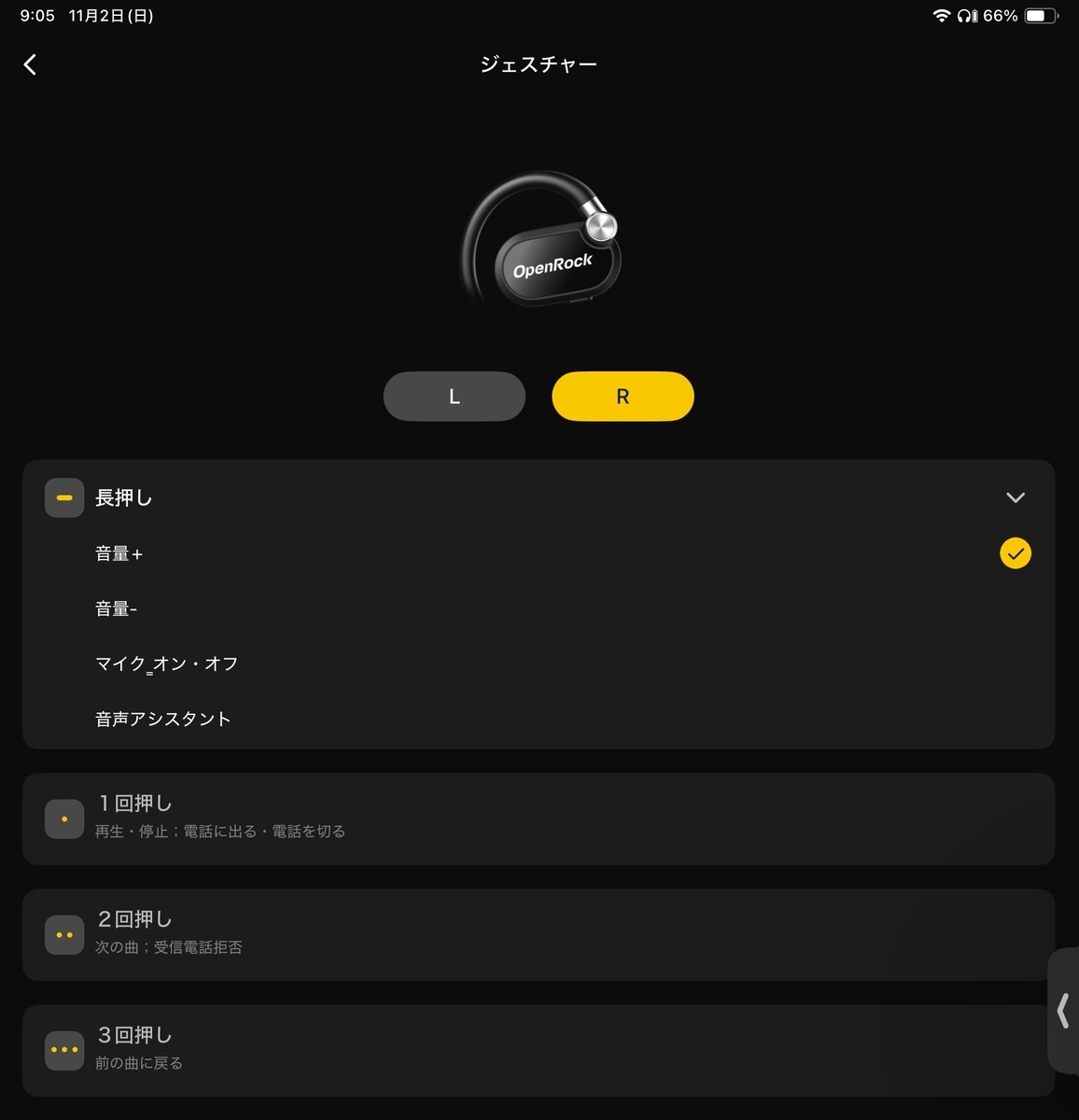Switch to the L earbud tab
This screenshot has height=1120, width=1079.
tap(455, 397)
